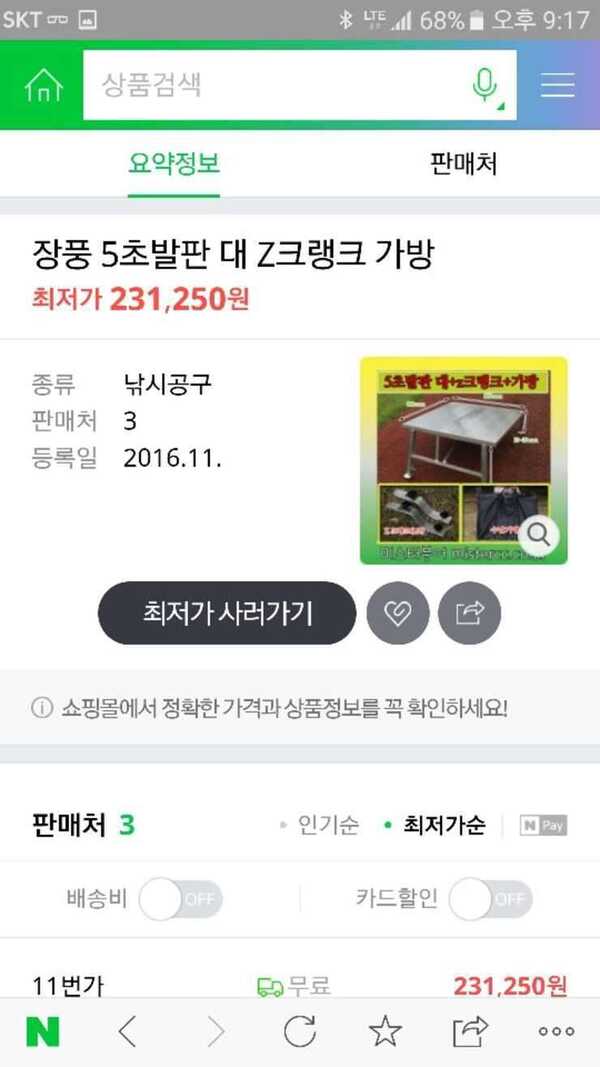This screenshot has width=600, height=1067.
Task: Go back with the browser back arrow
Action: pos(128,1033)
